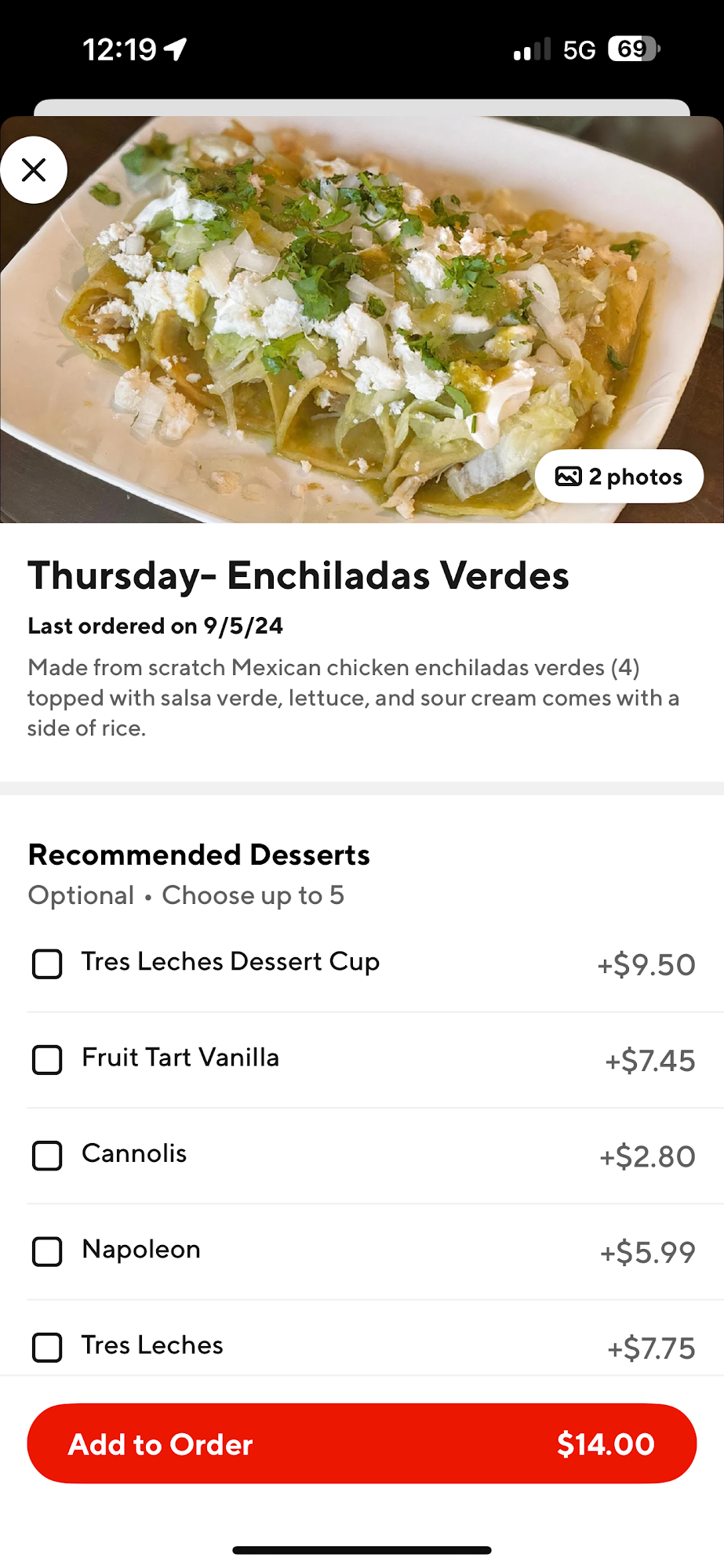Image resolution: width=724 pixels, height=1568 pixels.
Task: Select the Fruit Tart Vanilla dessert
Action: 47,1059
